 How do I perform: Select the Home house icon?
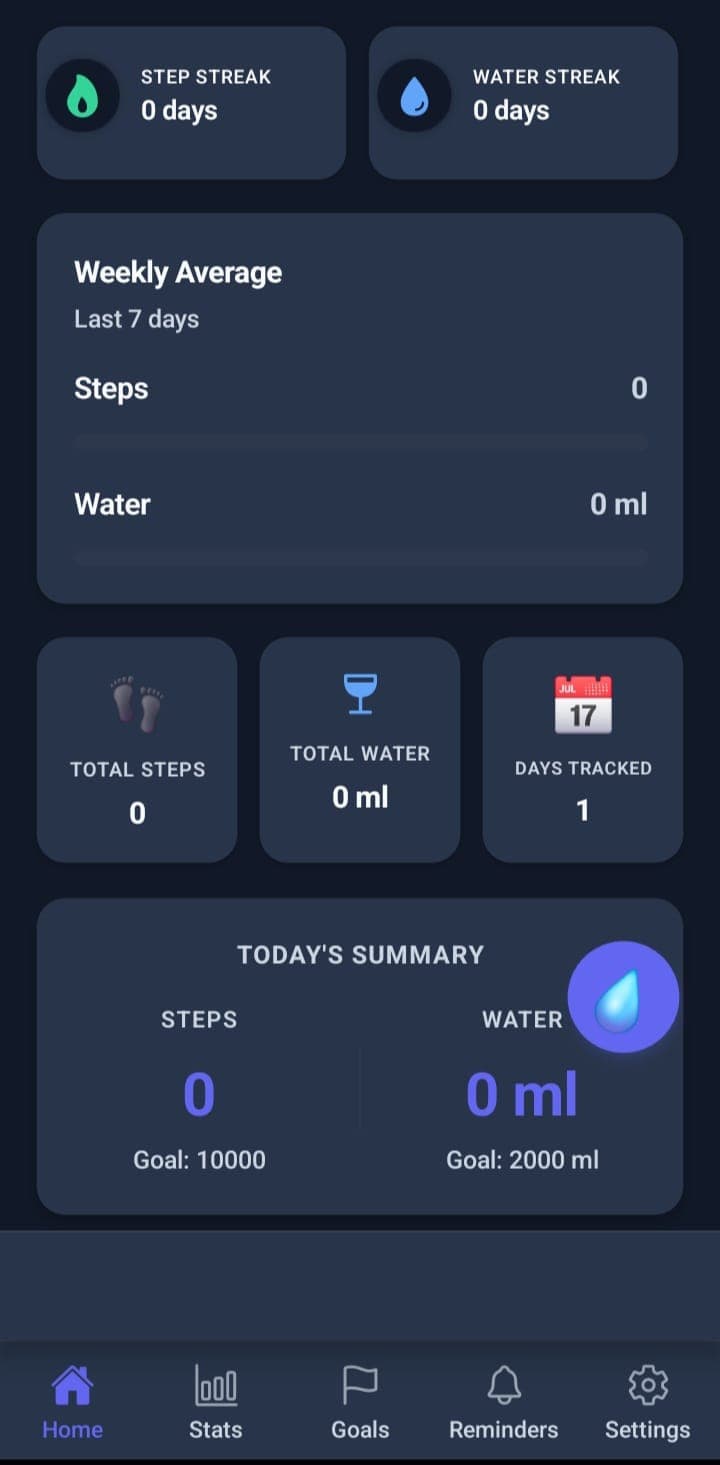click(71, 1386)
